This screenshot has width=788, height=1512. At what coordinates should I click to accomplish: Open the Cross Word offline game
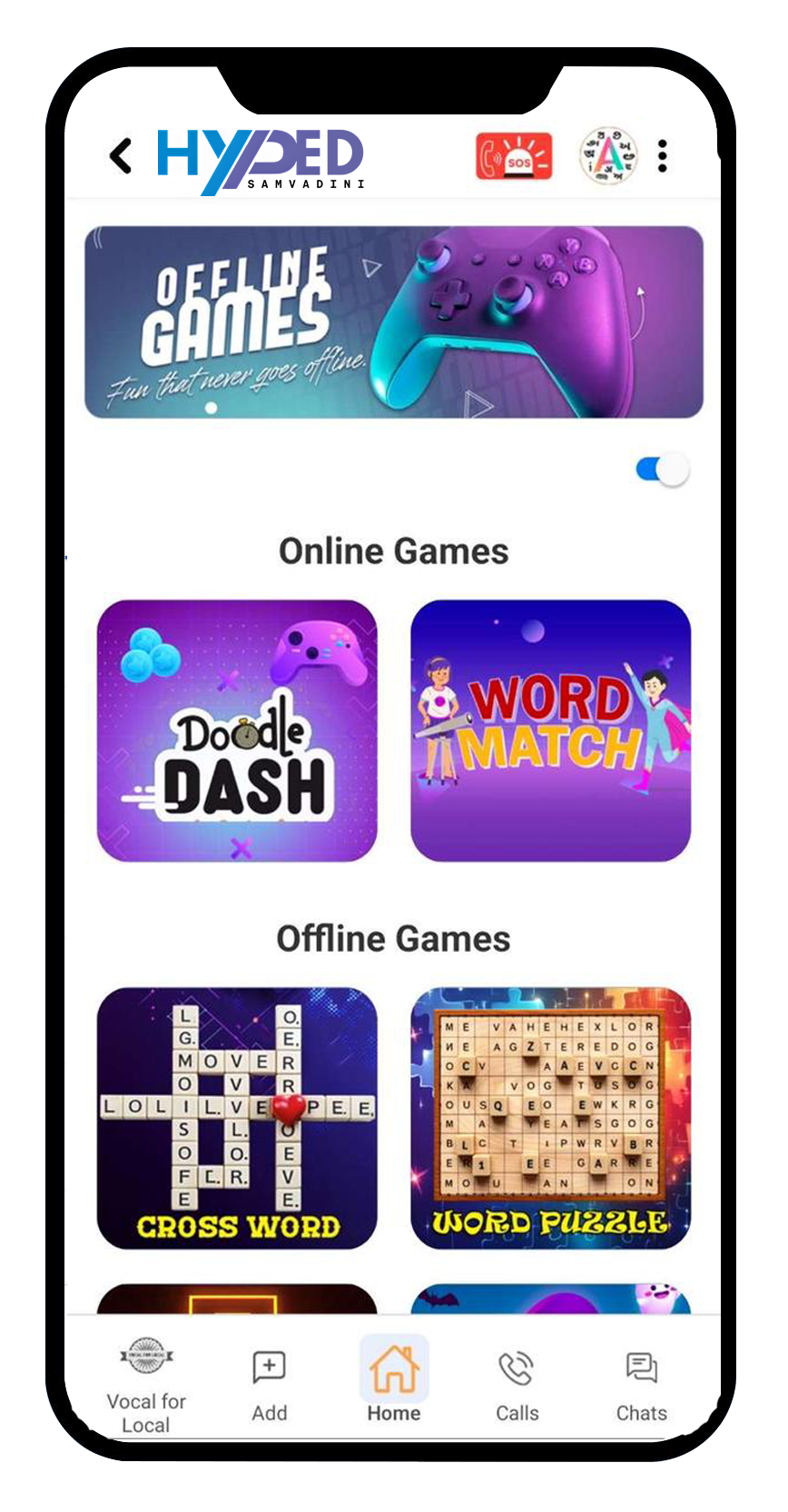tap(237, 1118)
